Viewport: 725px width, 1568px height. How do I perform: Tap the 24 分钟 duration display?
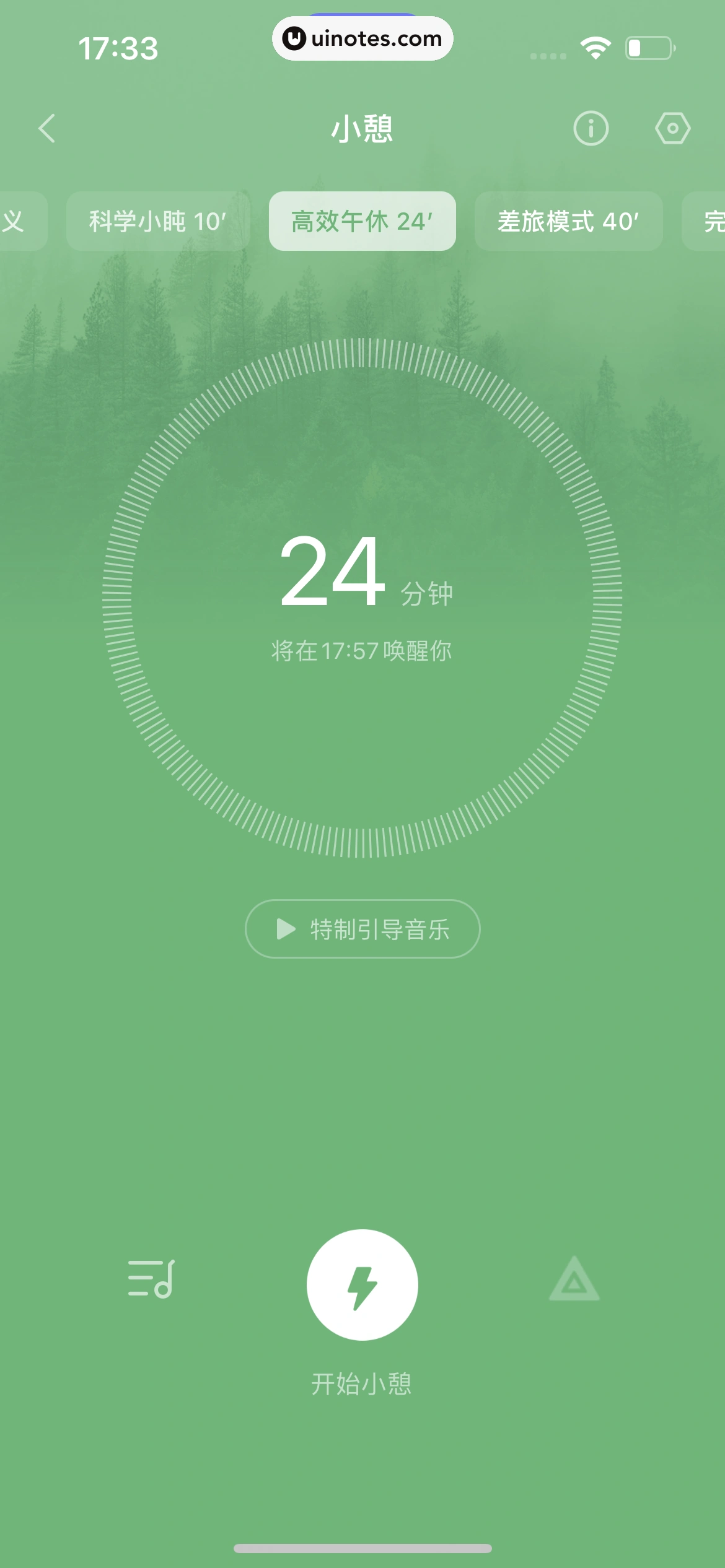tap(362, 579)
